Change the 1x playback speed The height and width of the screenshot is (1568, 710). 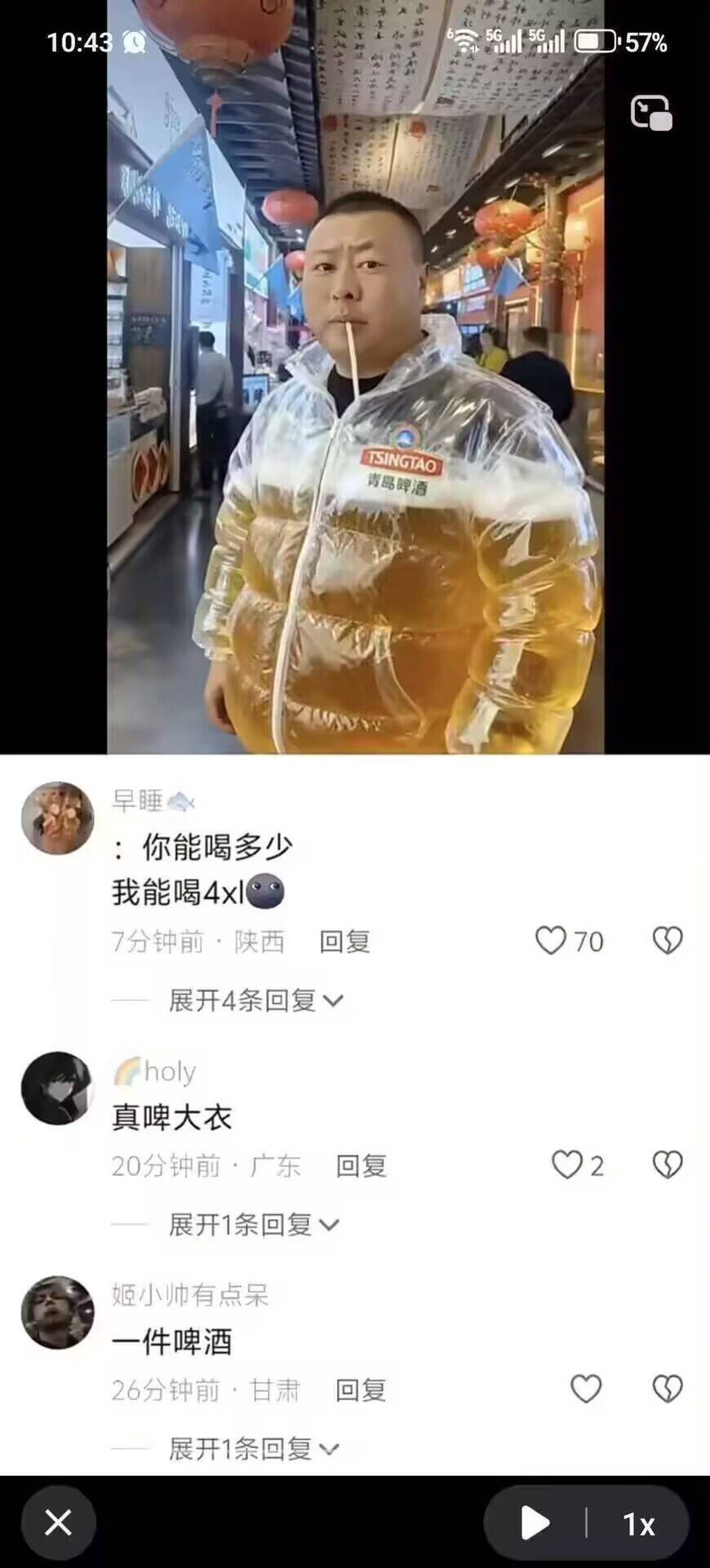tap(638, 1524)
